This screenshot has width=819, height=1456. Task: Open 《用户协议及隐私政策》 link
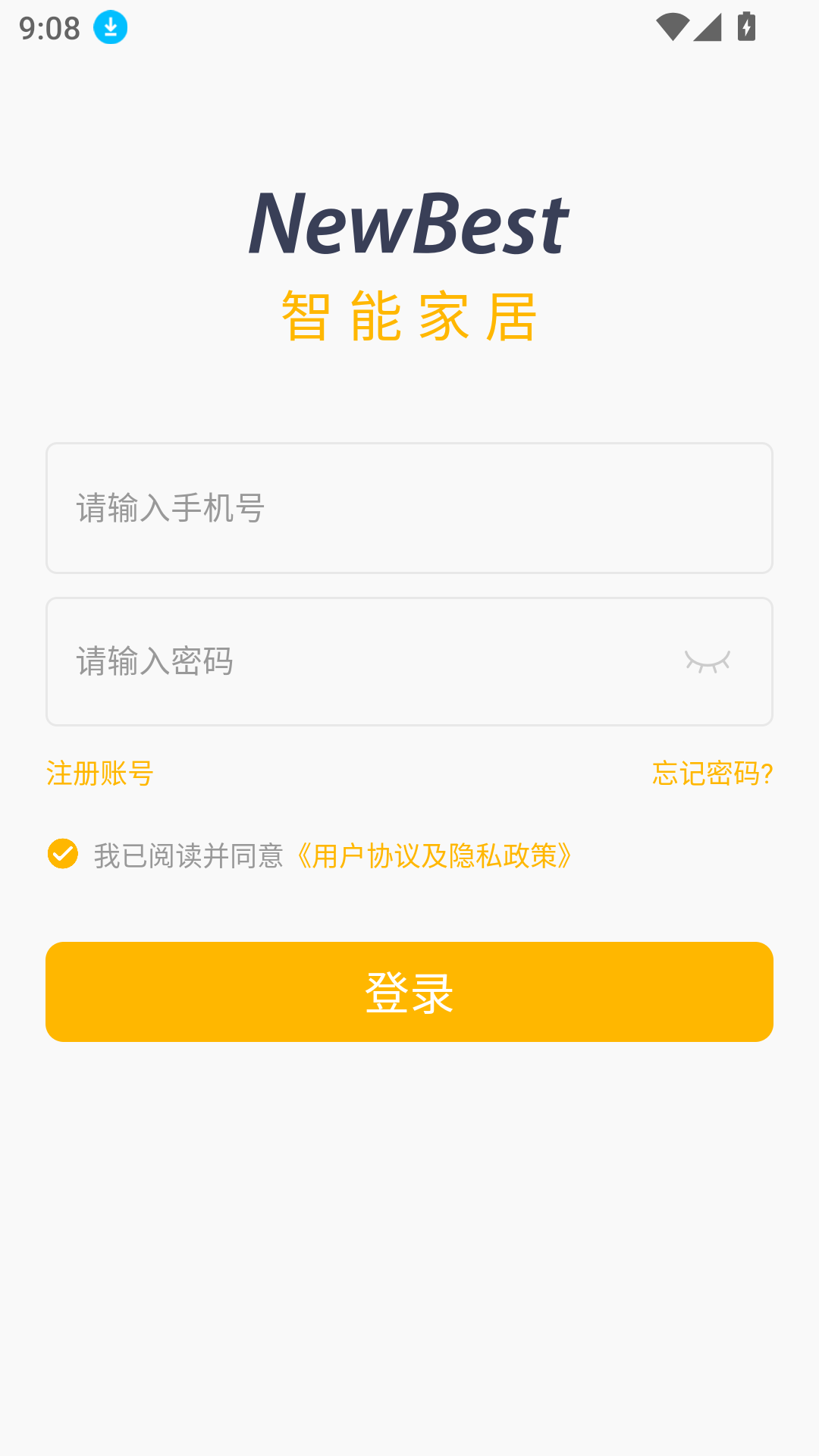(x=434, y=855)
